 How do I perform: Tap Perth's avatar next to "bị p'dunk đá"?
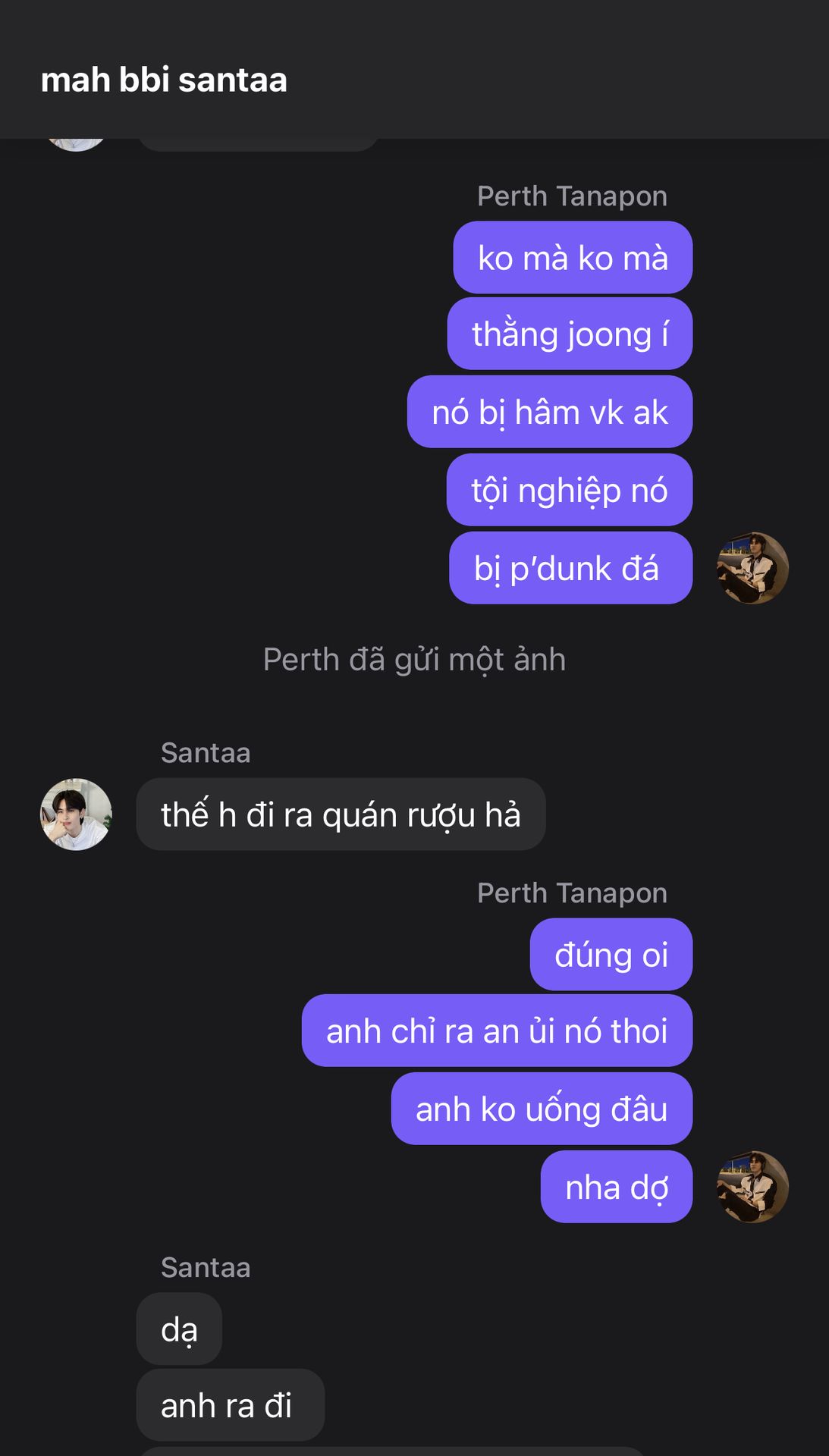(752, 568)
